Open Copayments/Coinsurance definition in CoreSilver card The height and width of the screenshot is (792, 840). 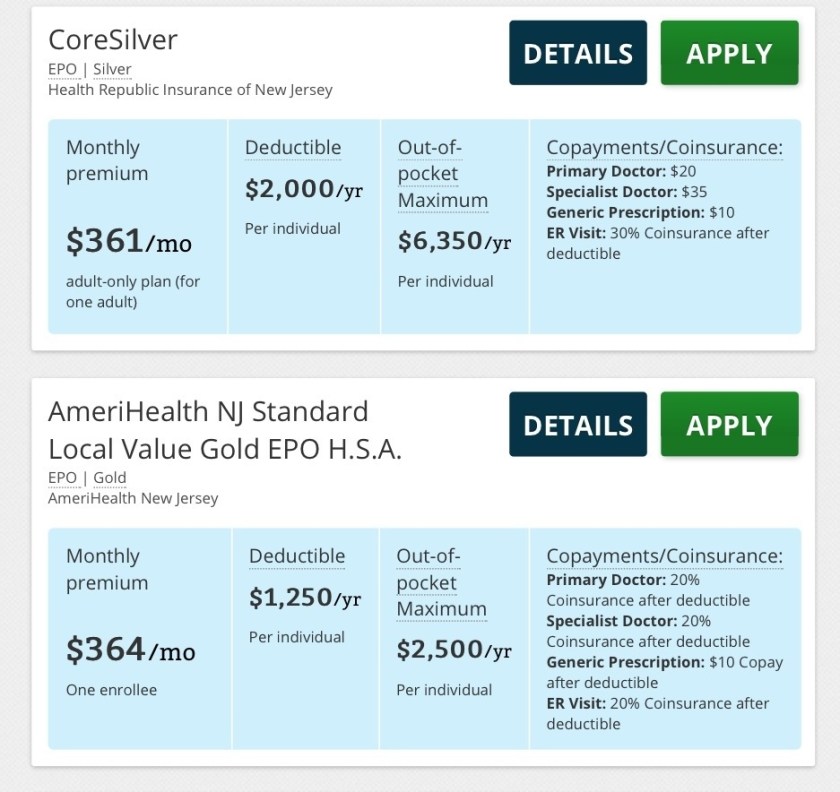(664, 148)
